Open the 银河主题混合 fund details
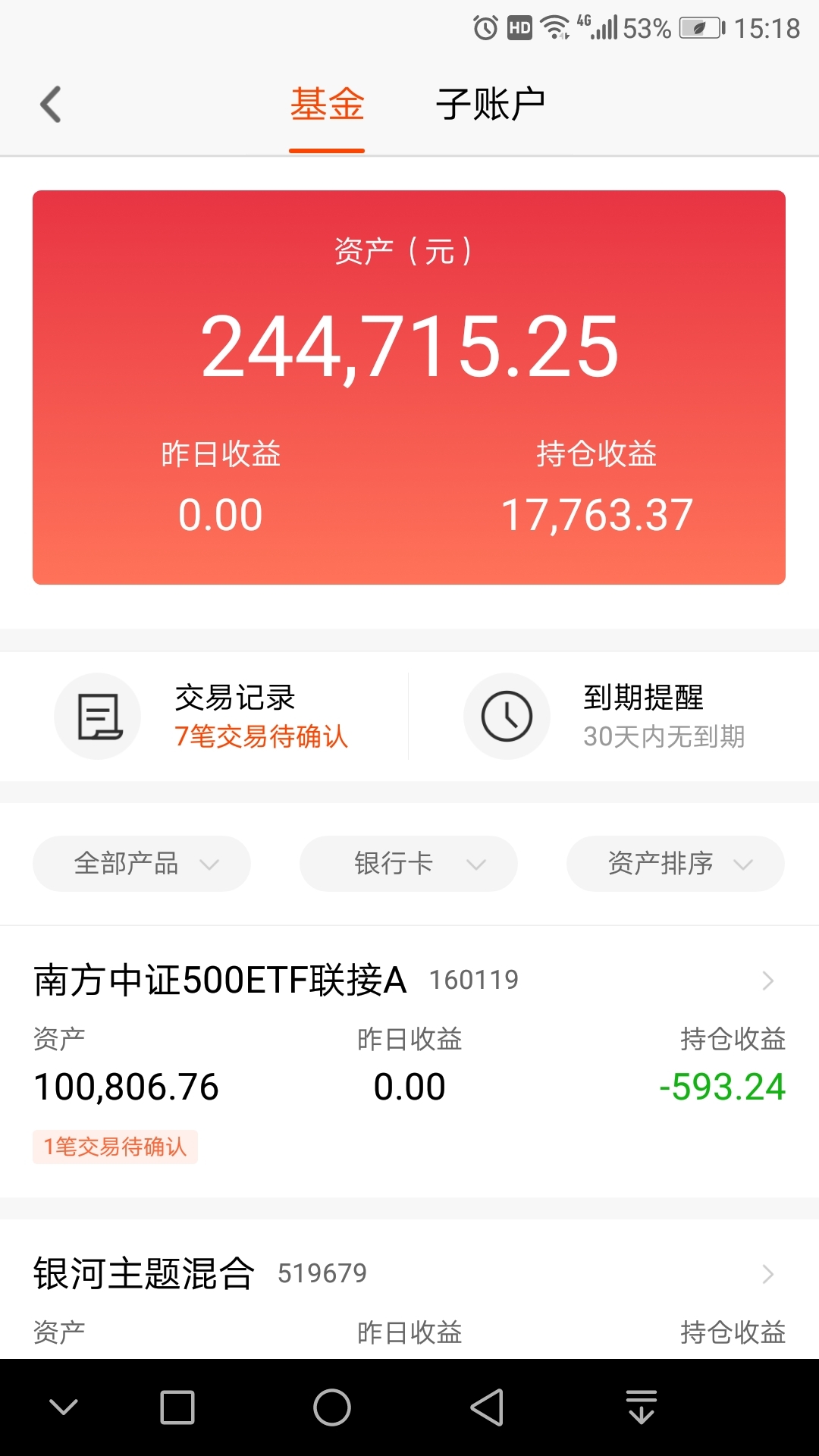This screenshot has width=819, height=1456. 409,1289
